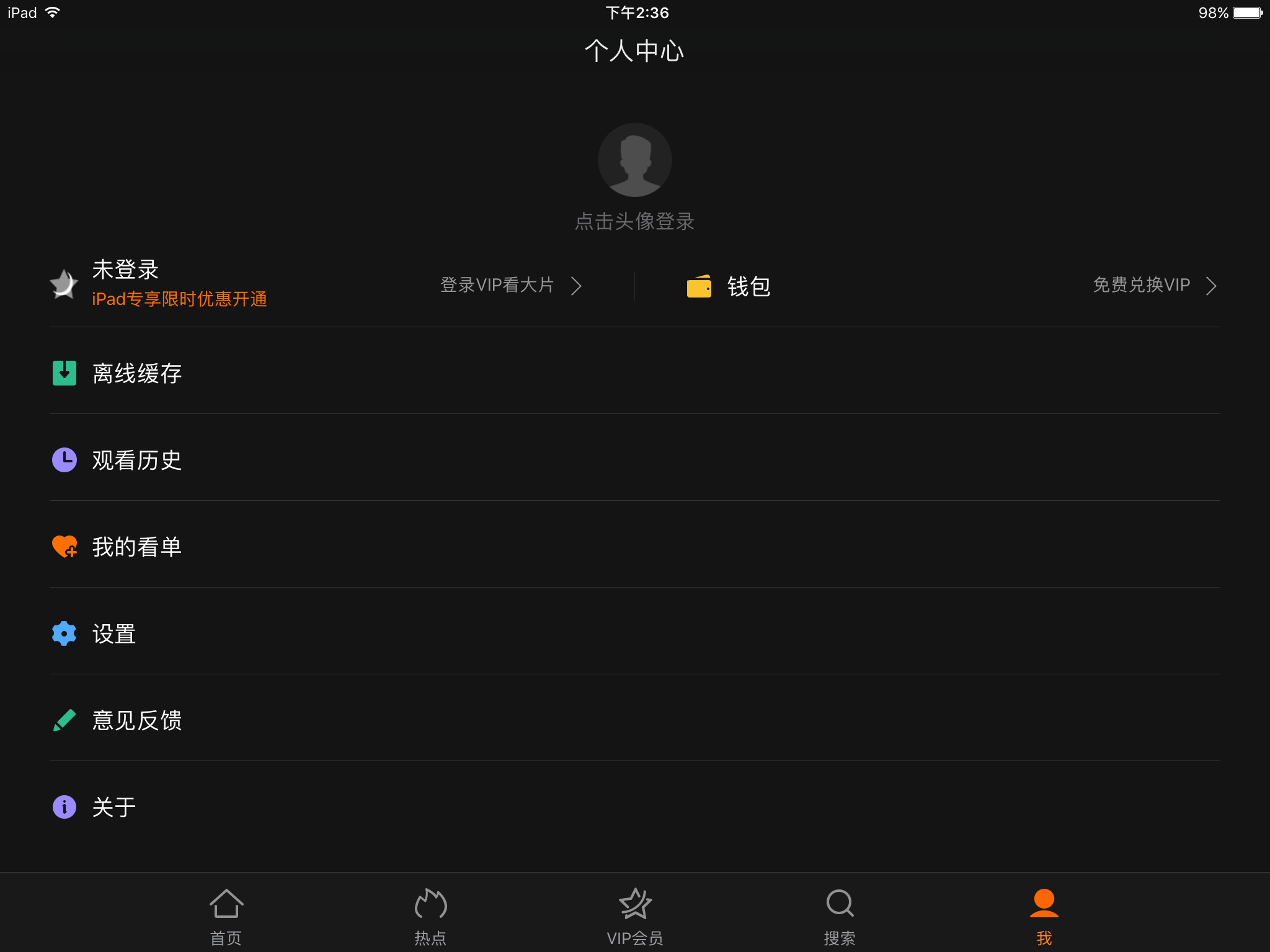Open 钱包 wallet to redeem VIP
The width and height of the screenshot is (1270, 952).
pos(748,286)
